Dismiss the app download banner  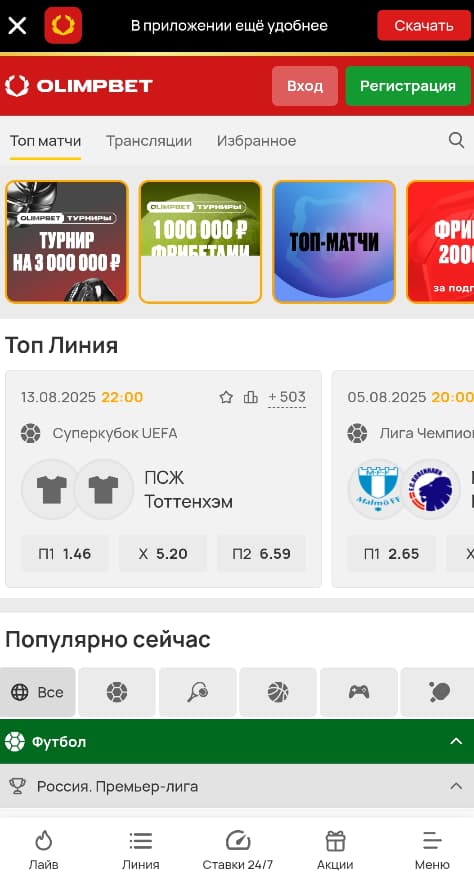coord(17,25)
